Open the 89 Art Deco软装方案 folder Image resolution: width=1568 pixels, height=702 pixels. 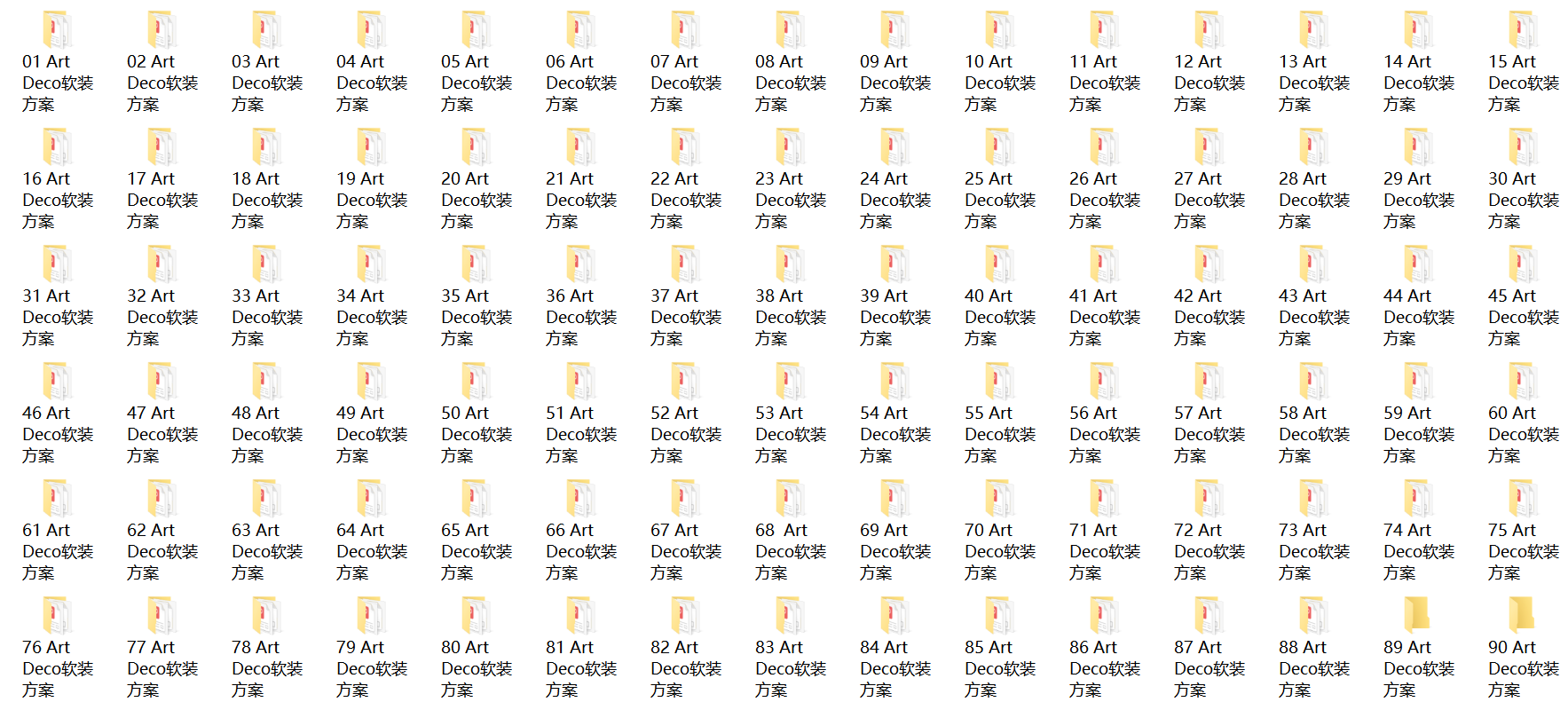pos(1419,615)
